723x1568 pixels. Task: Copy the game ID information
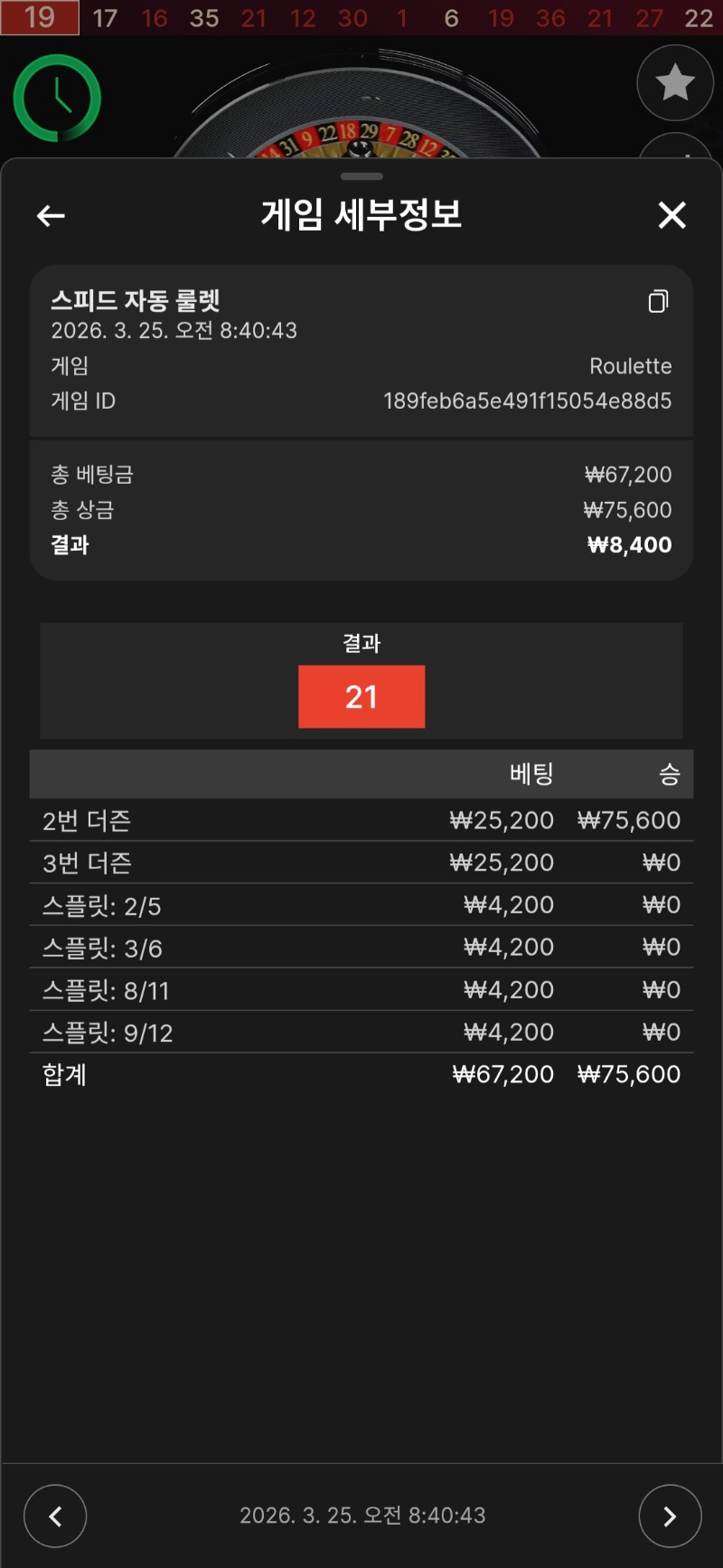(x=658, y=301)
